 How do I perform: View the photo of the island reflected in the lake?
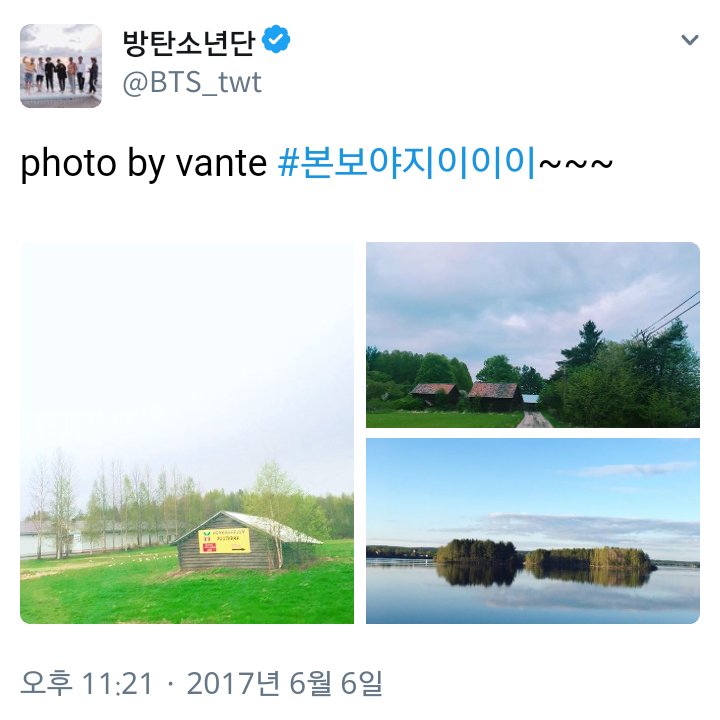point(533,531)
